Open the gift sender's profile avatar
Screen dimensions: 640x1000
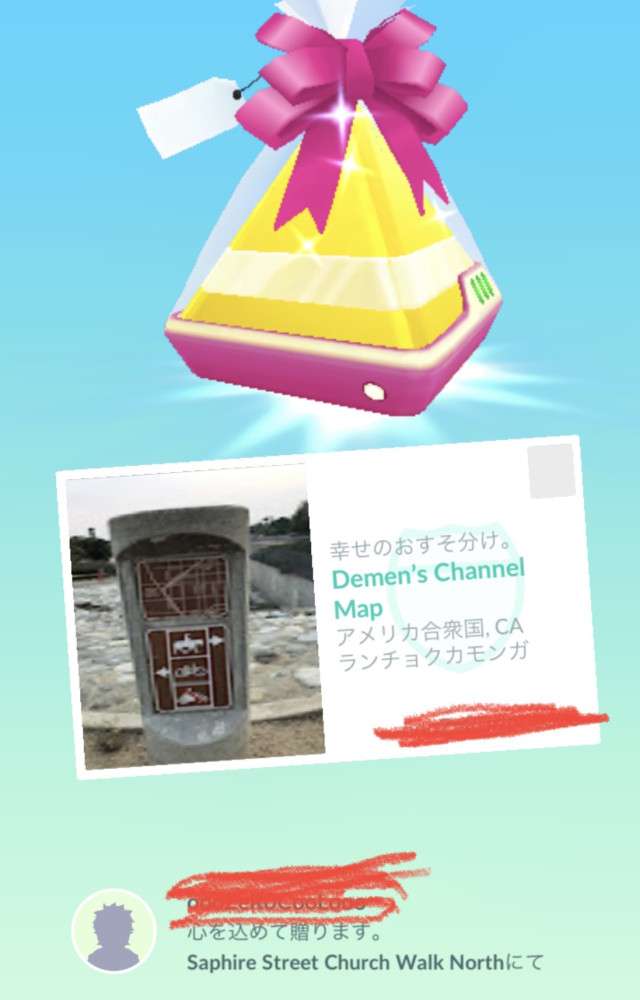114,930
